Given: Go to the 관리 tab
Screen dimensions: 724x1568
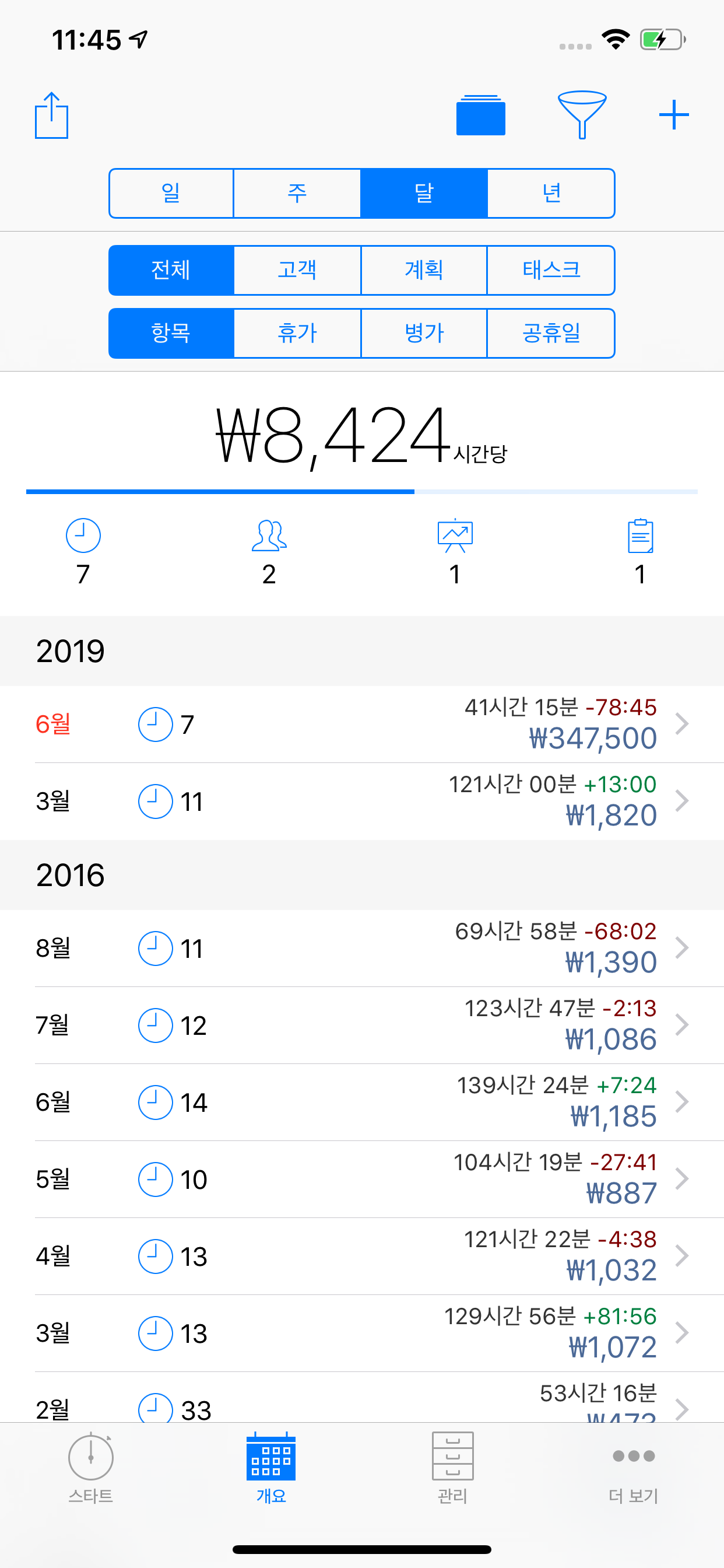Looking at the screenshot, I should tap(453, 1468).
